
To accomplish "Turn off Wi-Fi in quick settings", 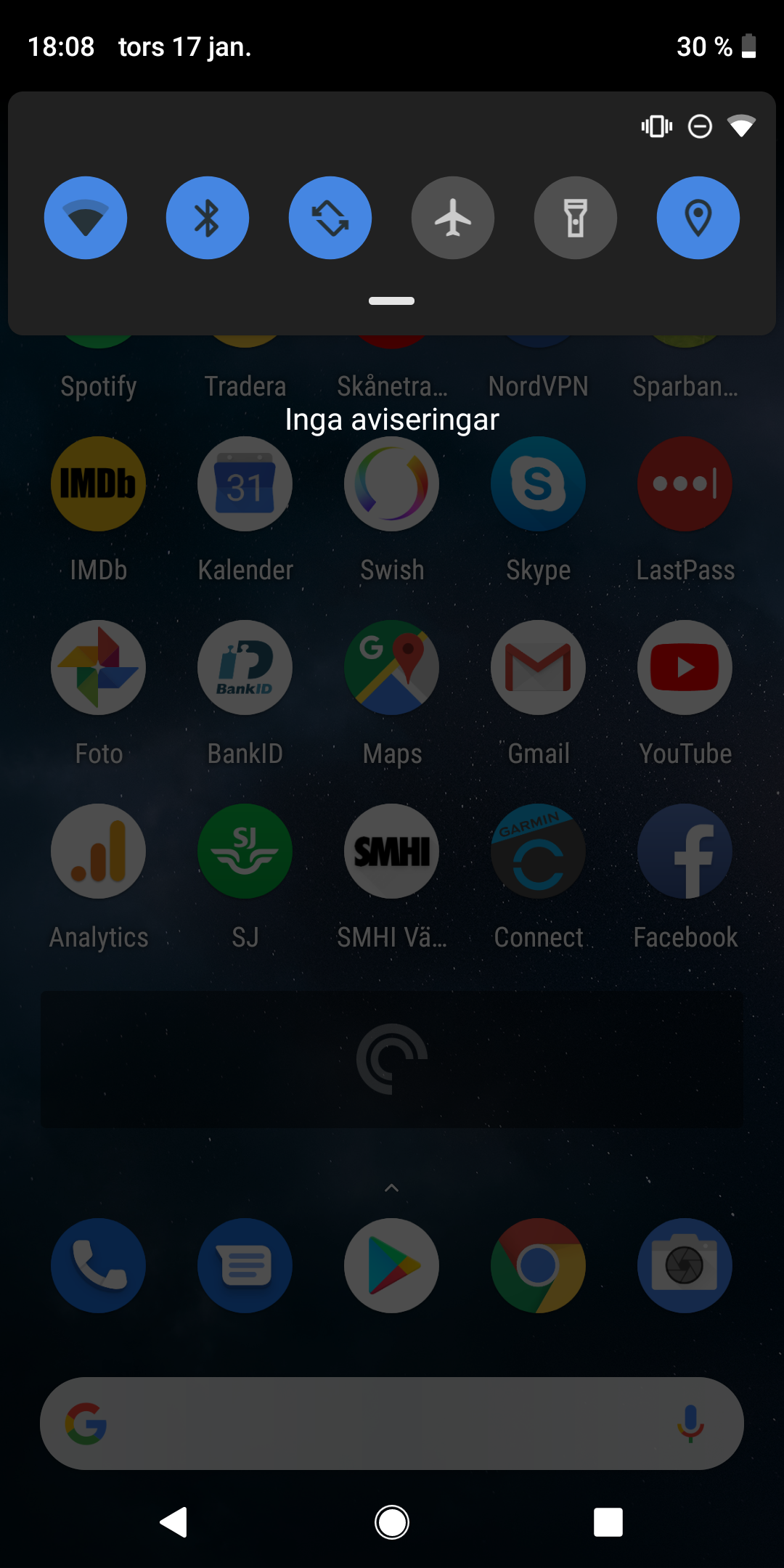I will [x=86, y=218].
